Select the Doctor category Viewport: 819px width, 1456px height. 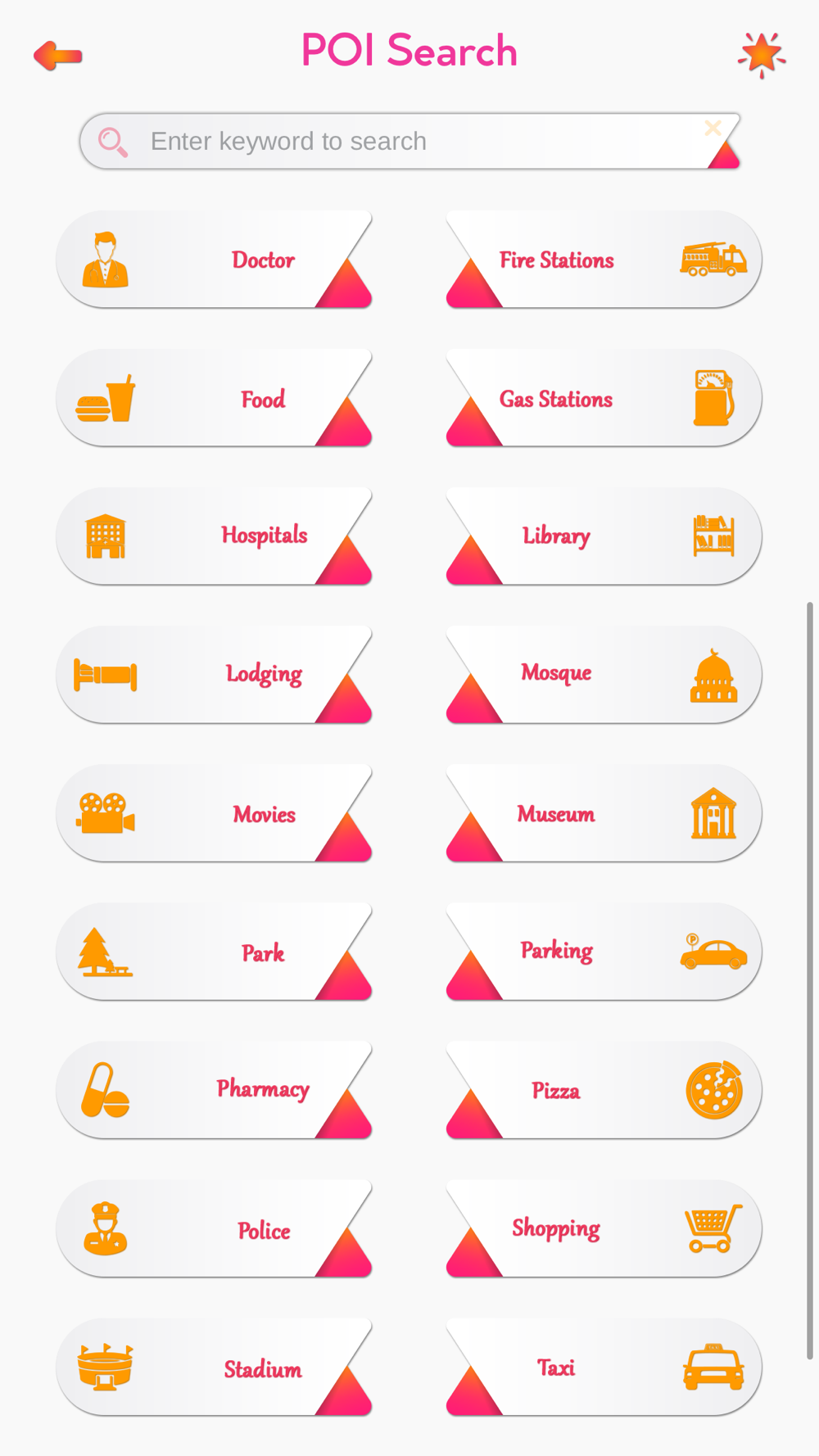pyautogui.click(x=215, y=260)
